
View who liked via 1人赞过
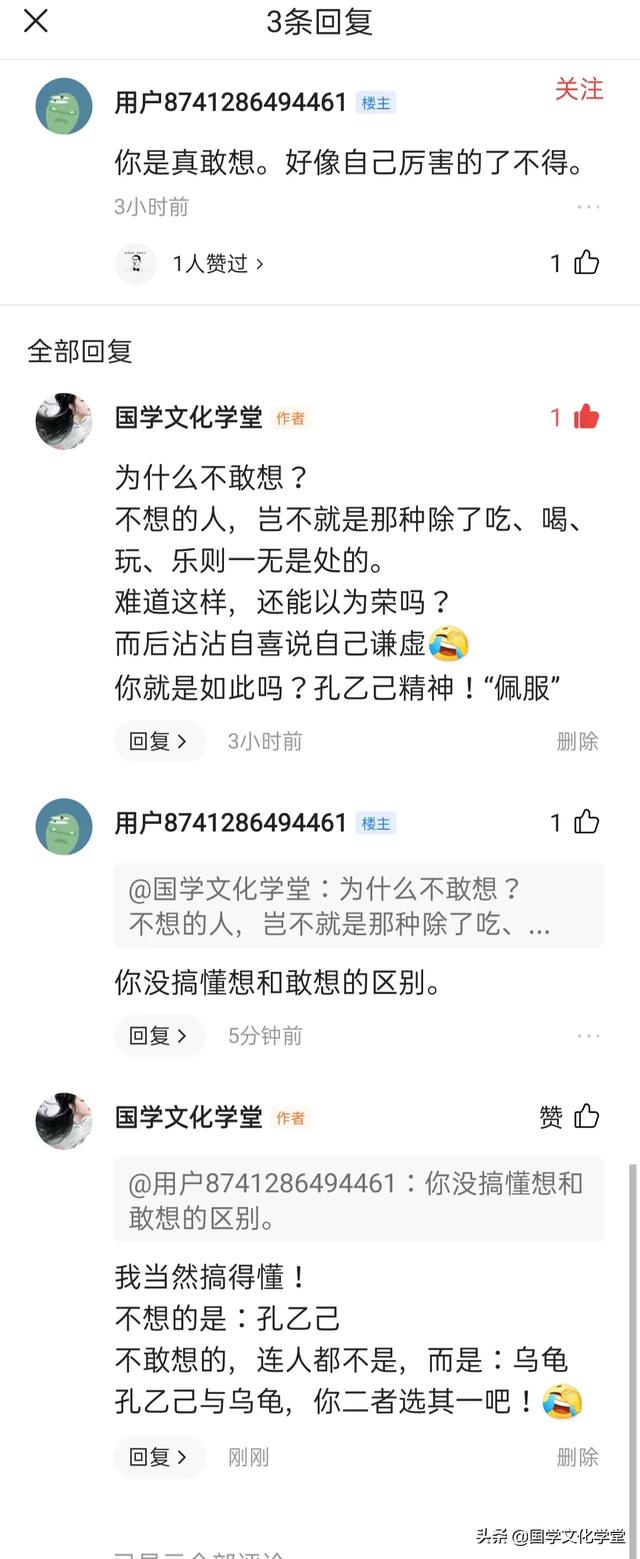[217, 264]
